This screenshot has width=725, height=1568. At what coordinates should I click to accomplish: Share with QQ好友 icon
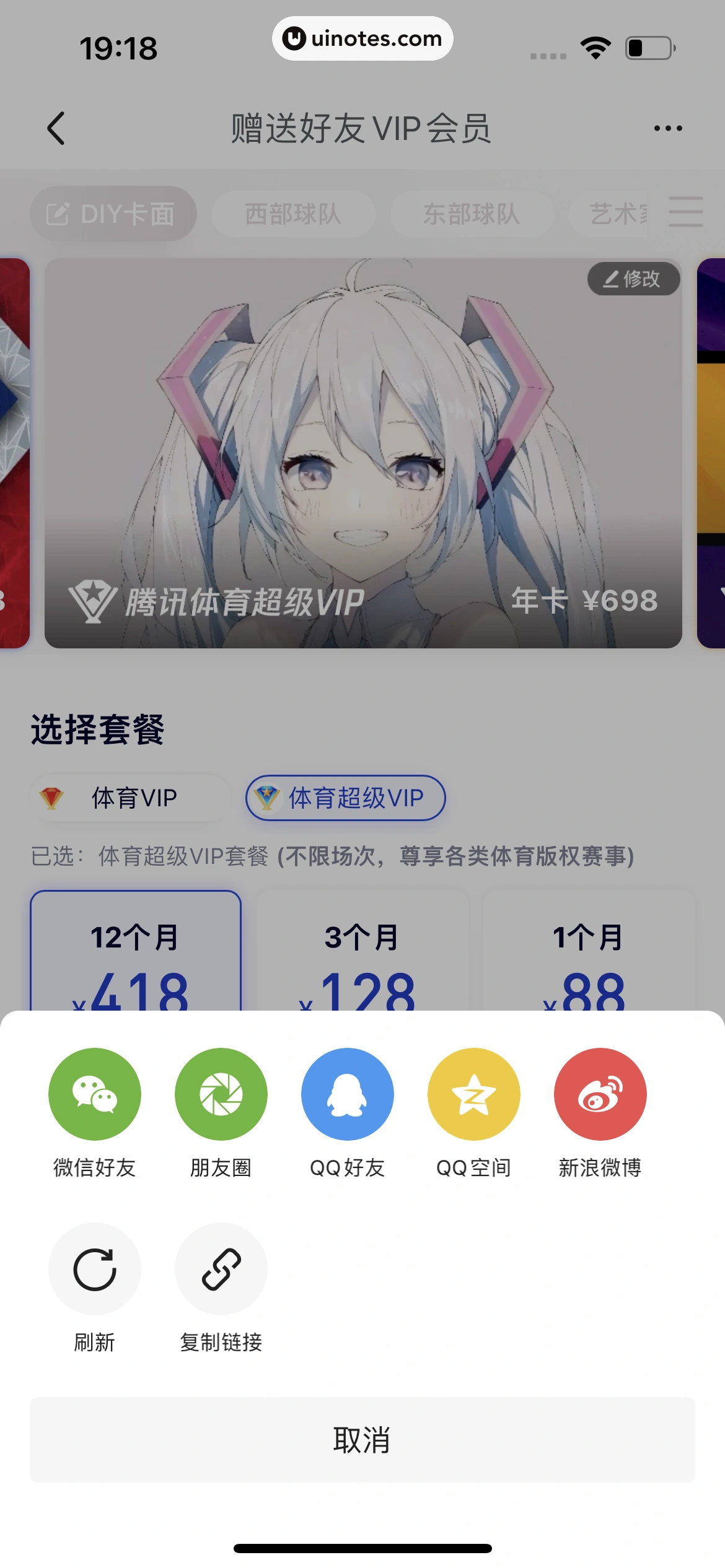(346, 1094)
